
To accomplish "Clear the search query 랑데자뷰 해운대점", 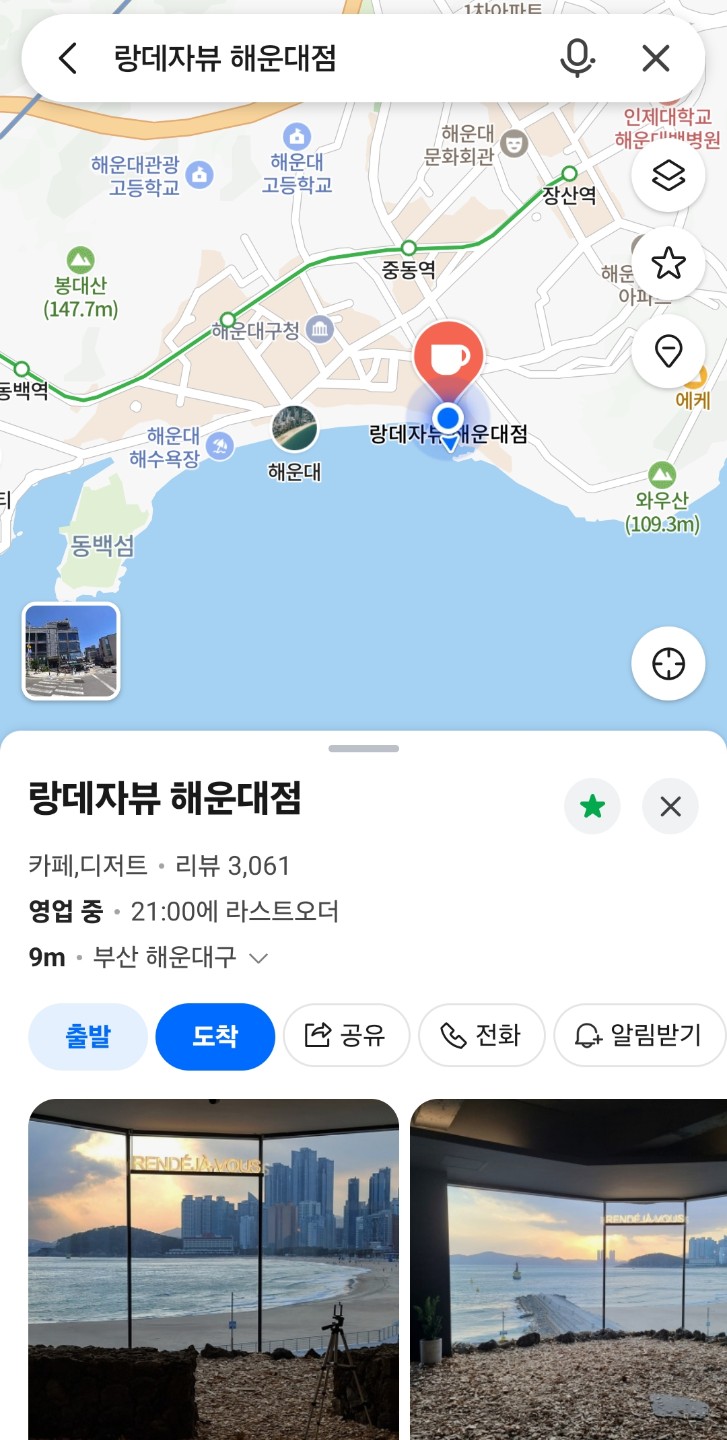I will click(656, 59).
